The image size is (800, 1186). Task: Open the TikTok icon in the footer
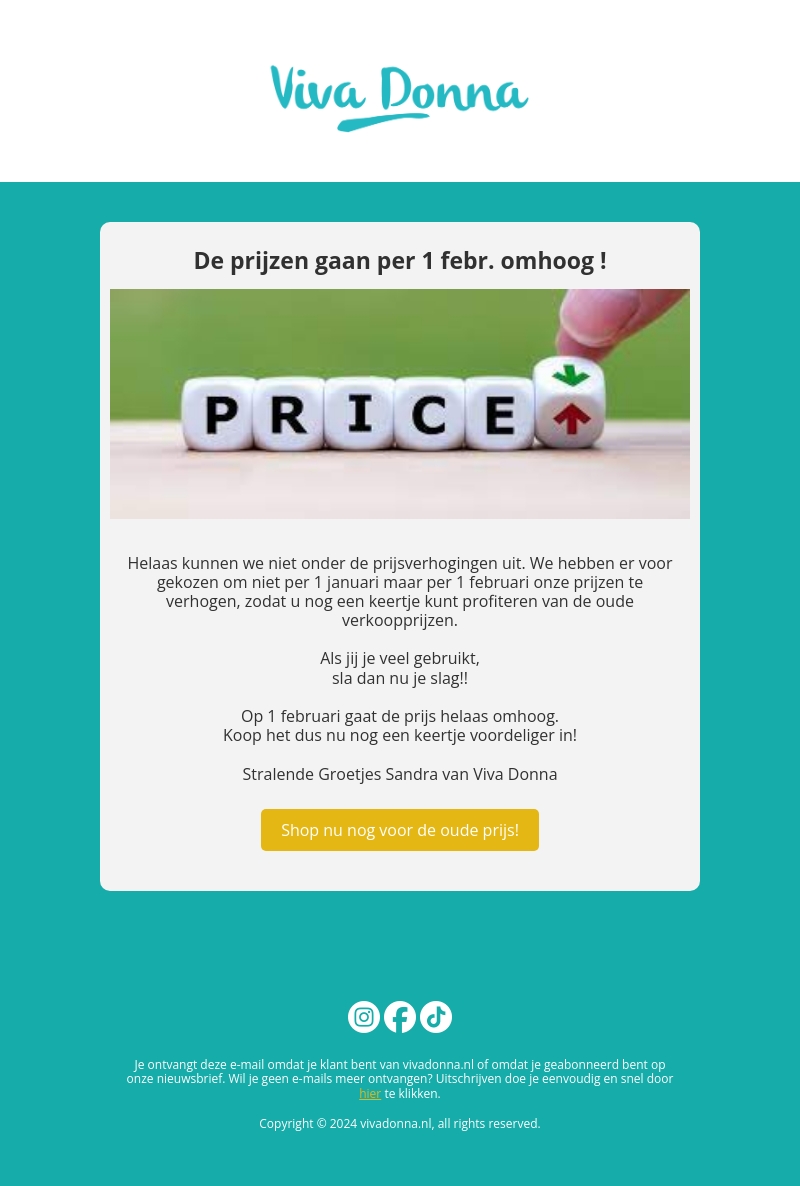pyautogui.click(x=436, y=1017)
